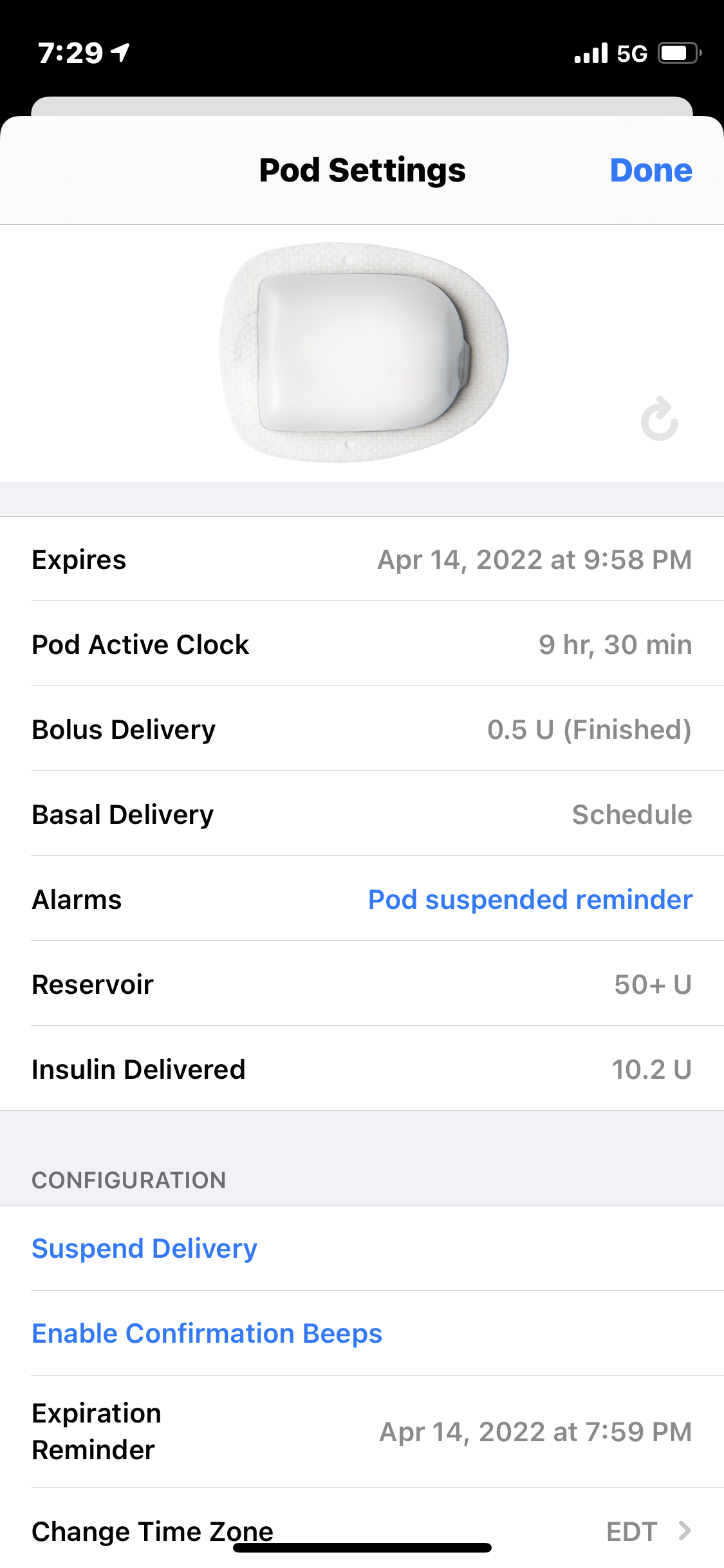Enable Confirmation Beeps
The width and height of the screenshot is (724, 1568).
(207, 1333)
